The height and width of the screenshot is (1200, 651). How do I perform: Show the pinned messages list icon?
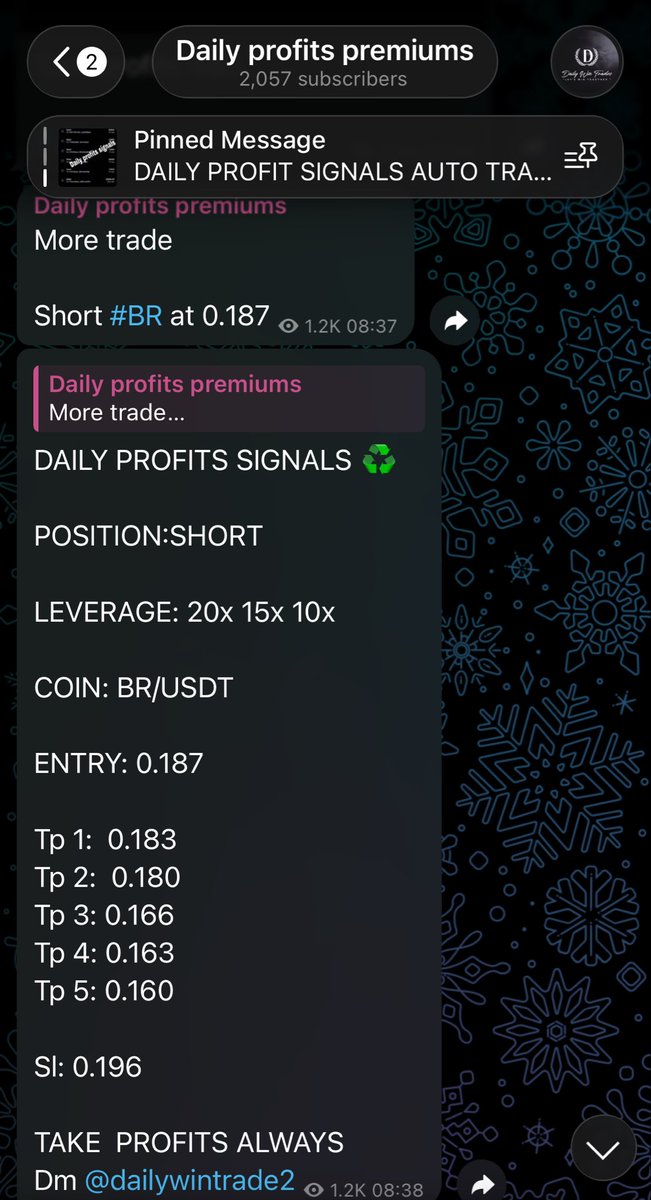pyautogui.click(x=580, y=156)
